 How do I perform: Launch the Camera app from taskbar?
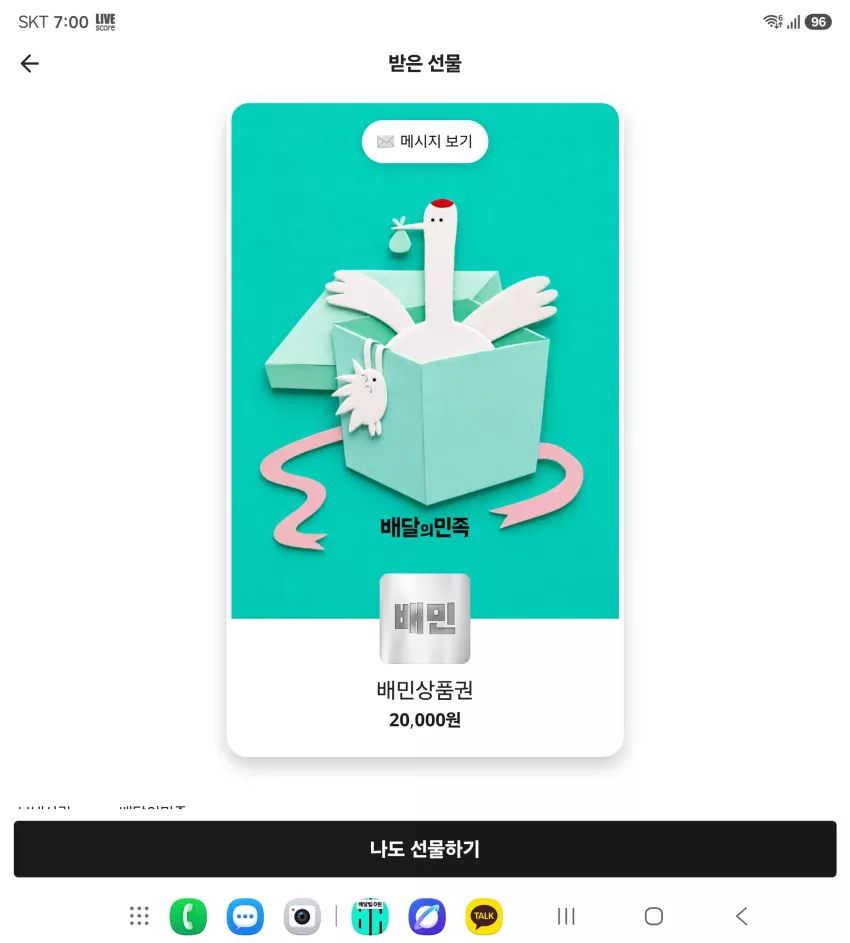coord(302,916)
